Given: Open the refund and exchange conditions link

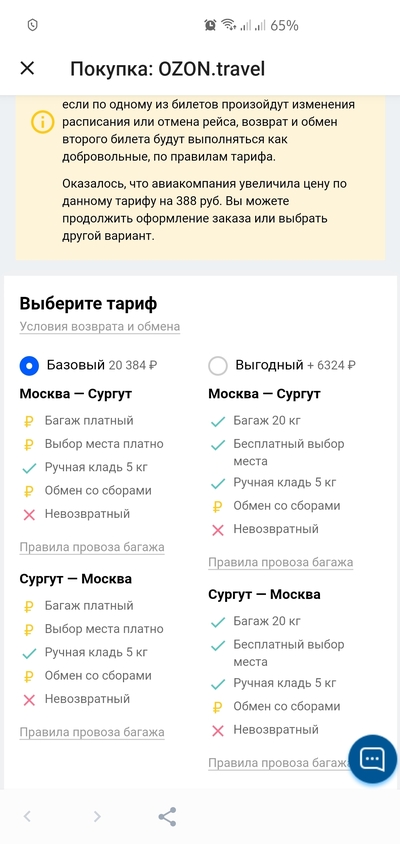Looking at the screenshot, I should (x=100, y=327).
